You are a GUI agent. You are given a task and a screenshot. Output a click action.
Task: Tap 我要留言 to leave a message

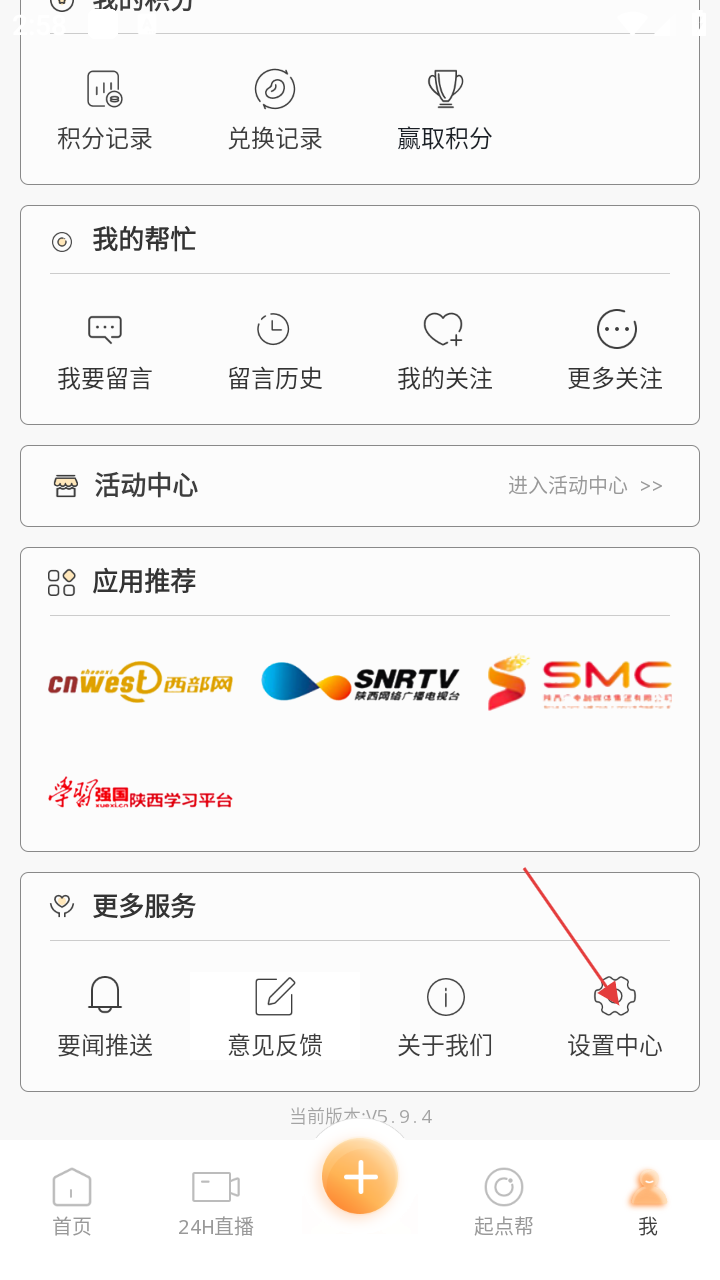[105, 350]
